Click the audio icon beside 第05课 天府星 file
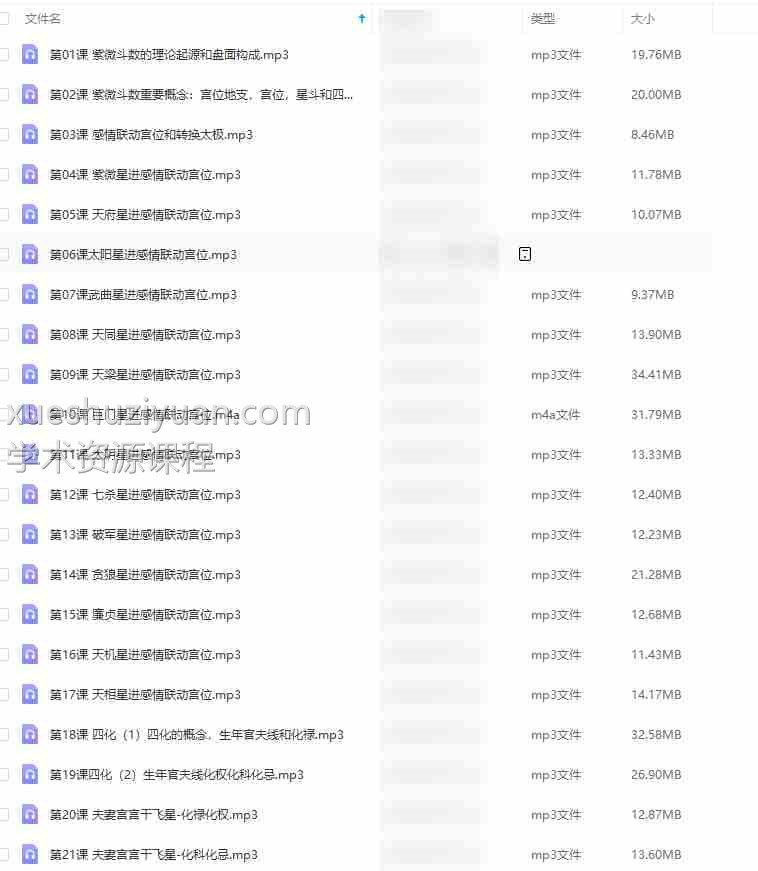The height and width of the screenshot is (871, 758). [29, 214]
